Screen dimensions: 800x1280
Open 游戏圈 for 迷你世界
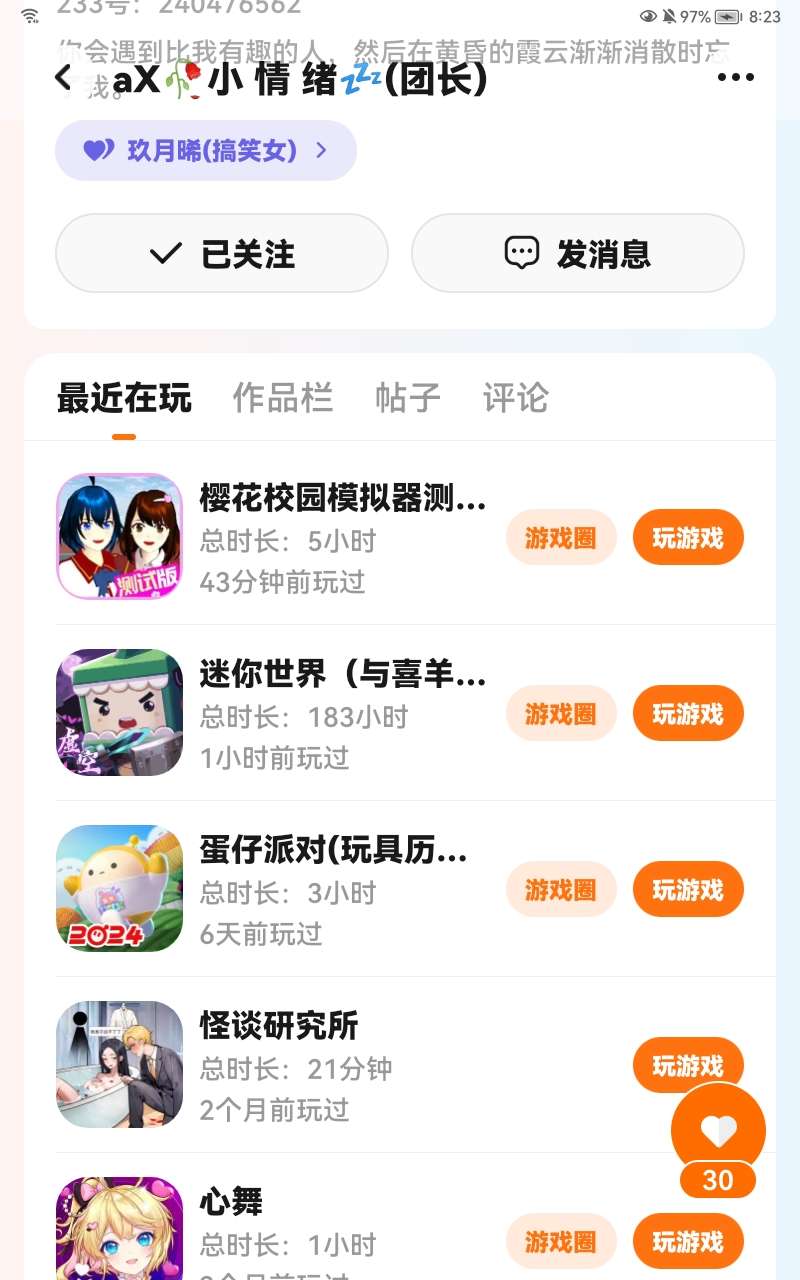click(x=561, y=714)
